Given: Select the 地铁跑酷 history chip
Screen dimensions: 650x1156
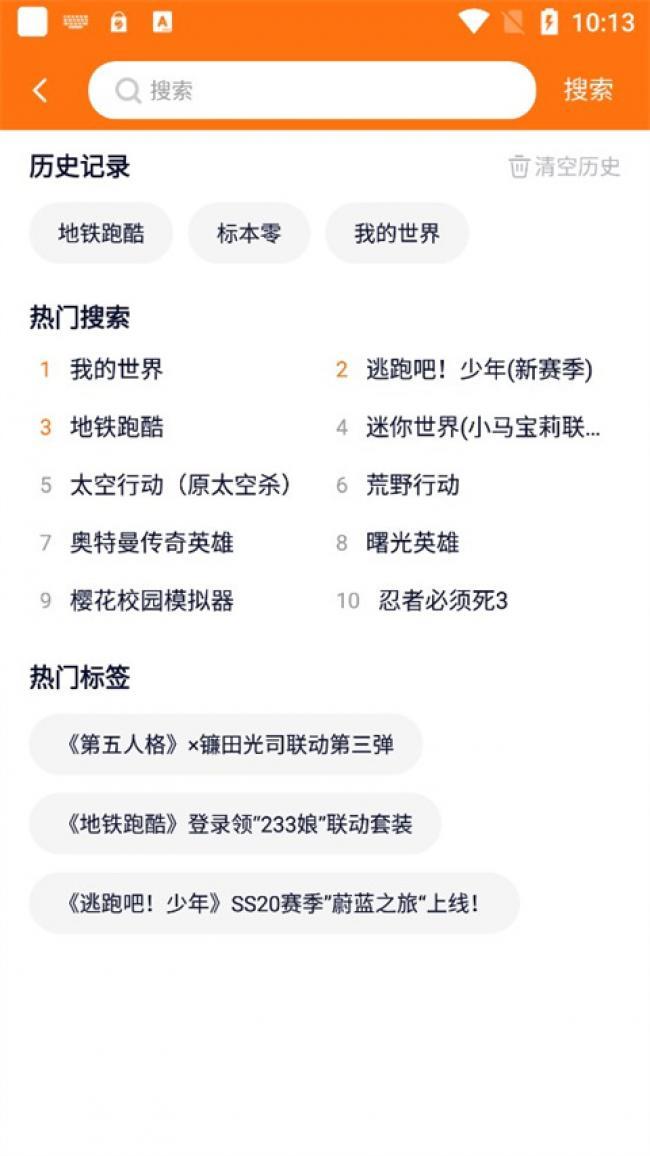Looking at the screenshot, I should coord(101,234).
